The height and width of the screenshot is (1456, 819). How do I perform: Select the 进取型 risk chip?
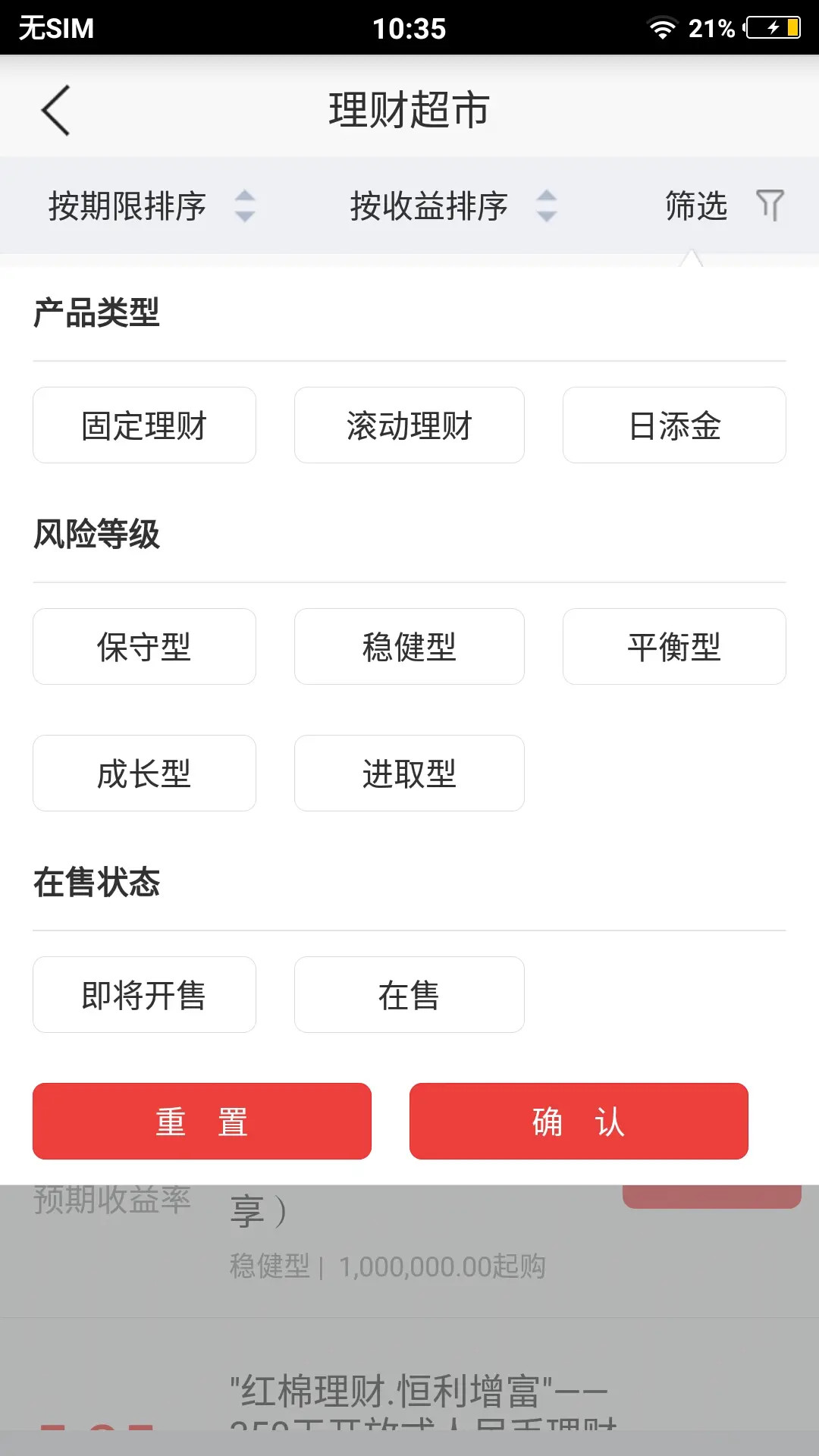pos(409,773)
